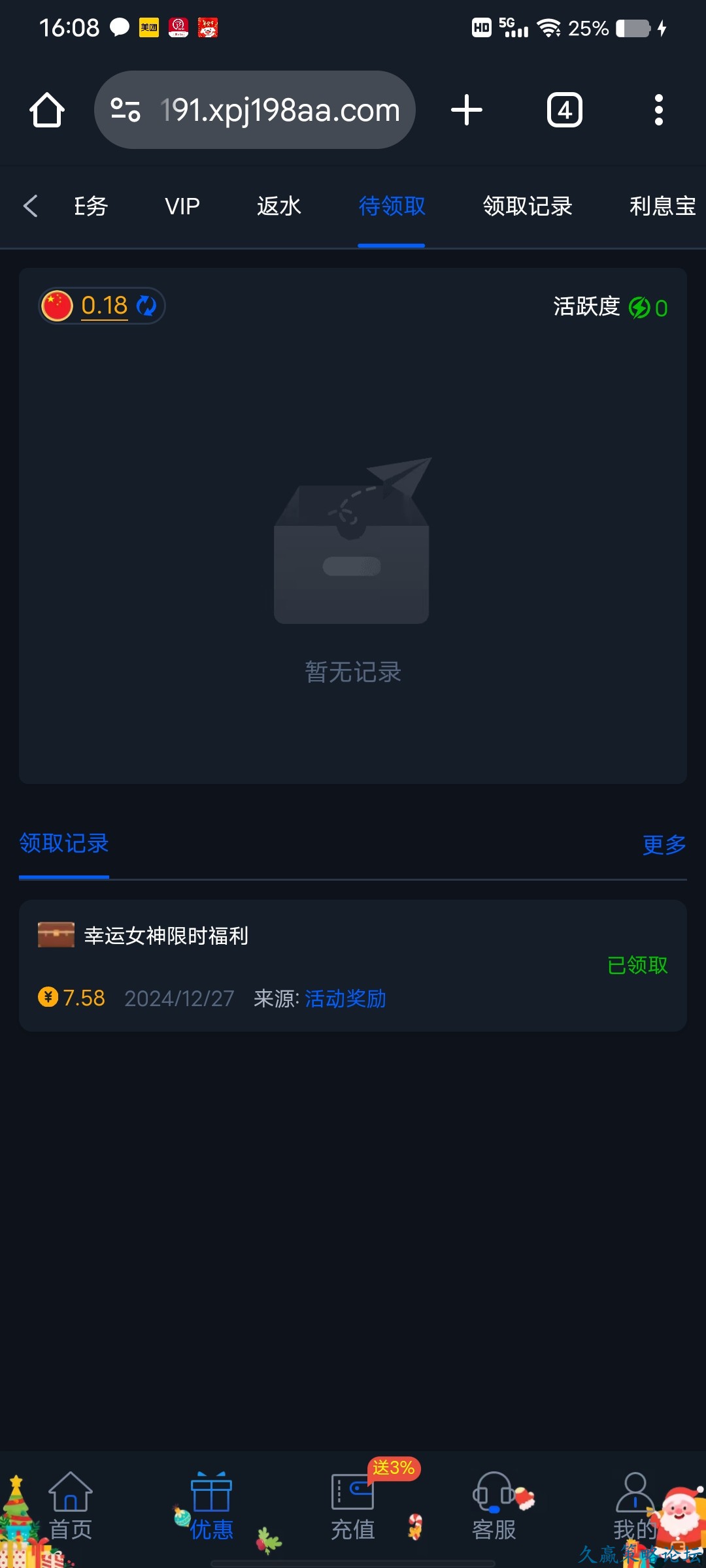
Task: Switch to the 利息宝 tab
Action: point(662,206)
